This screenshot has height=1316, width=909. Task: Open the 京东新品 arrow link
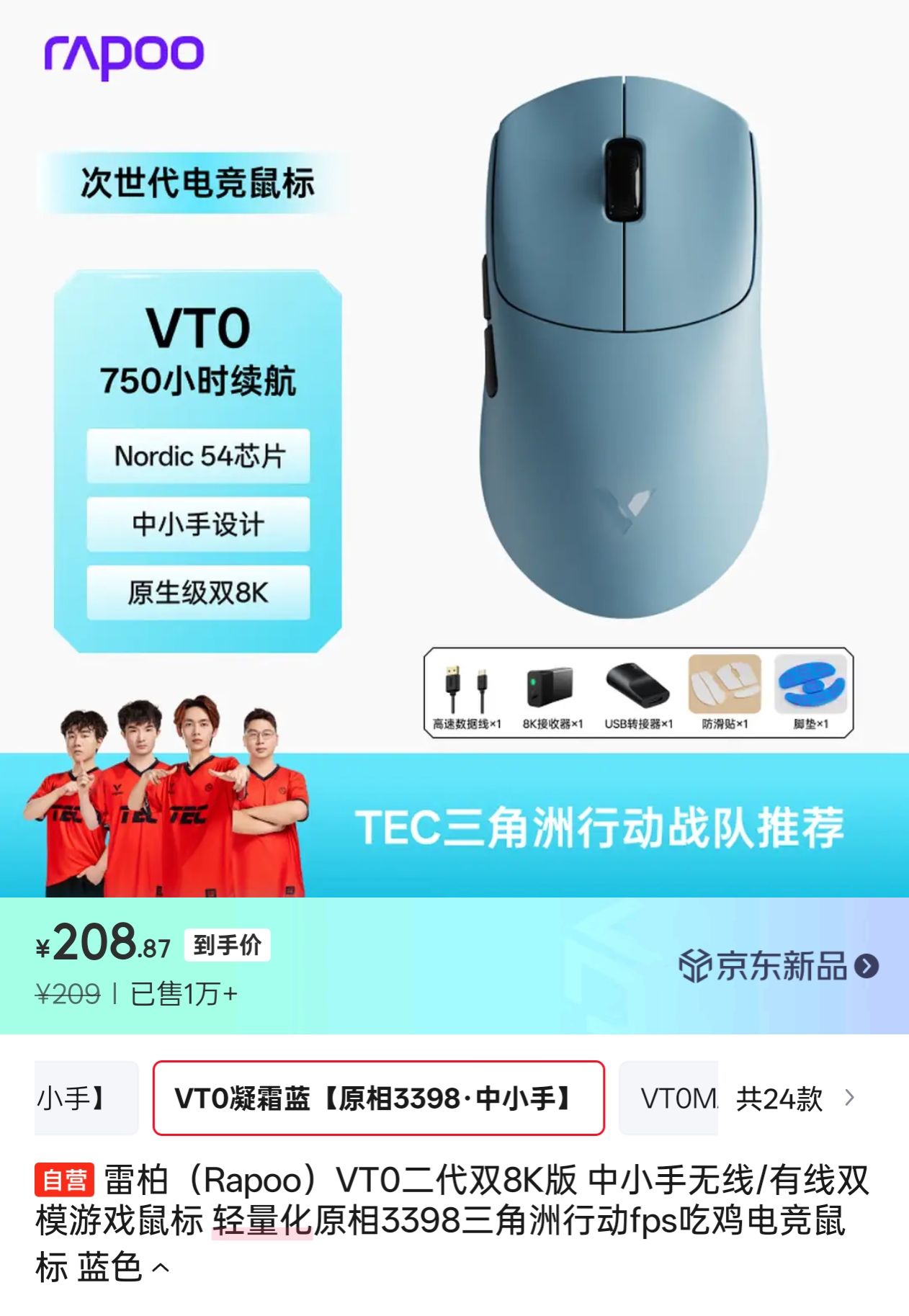click(865, 966)
